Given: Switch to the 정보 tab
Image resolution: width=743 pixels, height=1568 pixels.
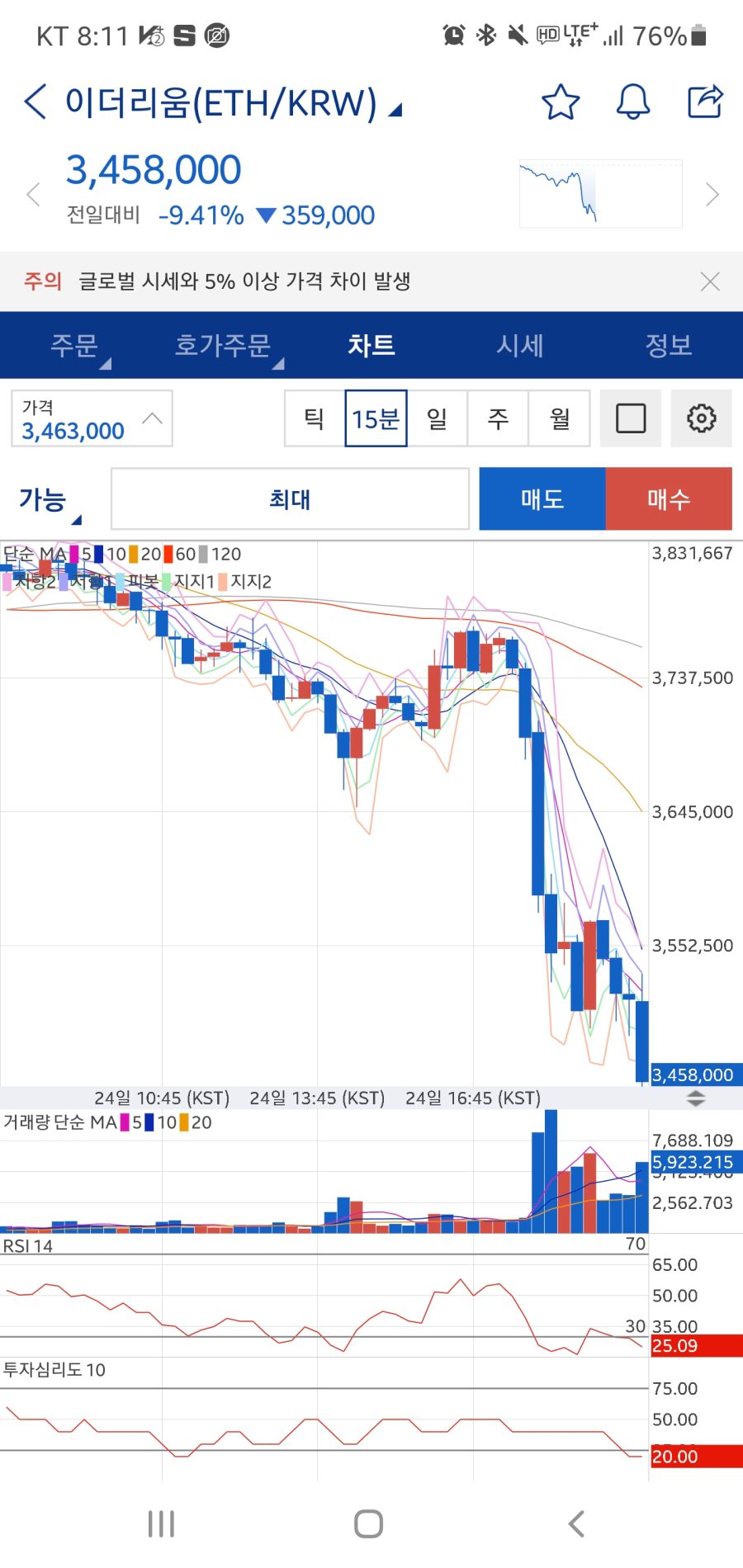Looking at the screenshot, I should click(668, 345).
